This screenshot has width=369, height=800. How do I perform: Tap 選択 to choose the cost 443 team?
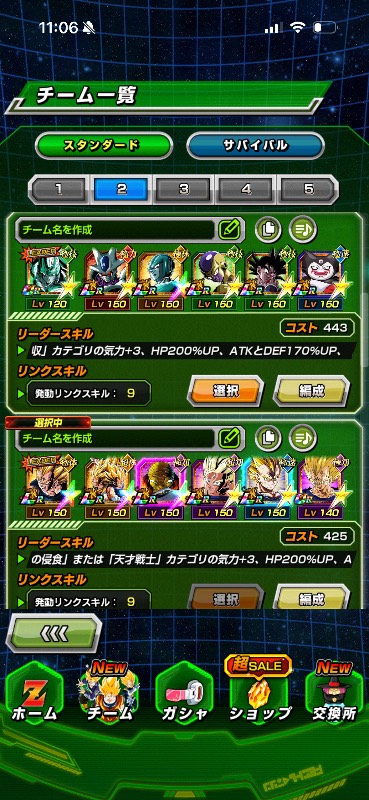[x=225, y=391]
